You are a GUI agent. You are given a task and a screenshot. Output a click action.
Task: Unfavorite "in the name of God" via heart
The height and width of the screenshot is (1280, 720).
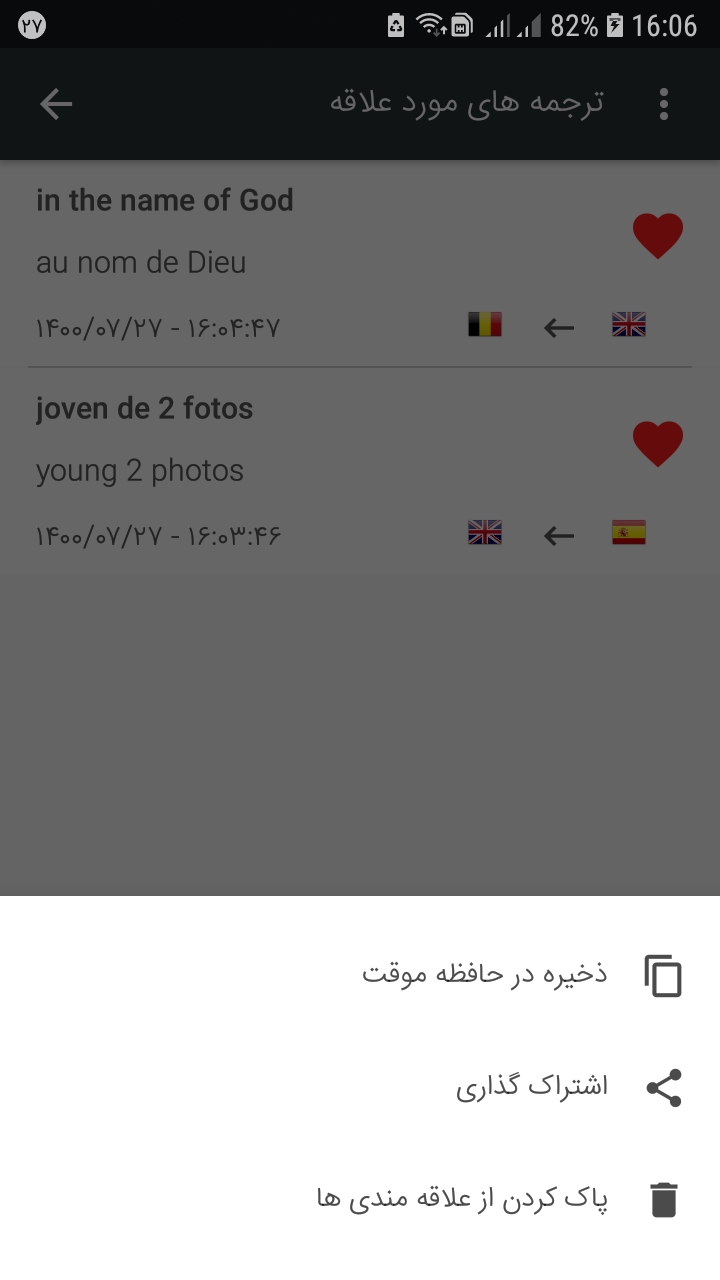coord(658,235)
